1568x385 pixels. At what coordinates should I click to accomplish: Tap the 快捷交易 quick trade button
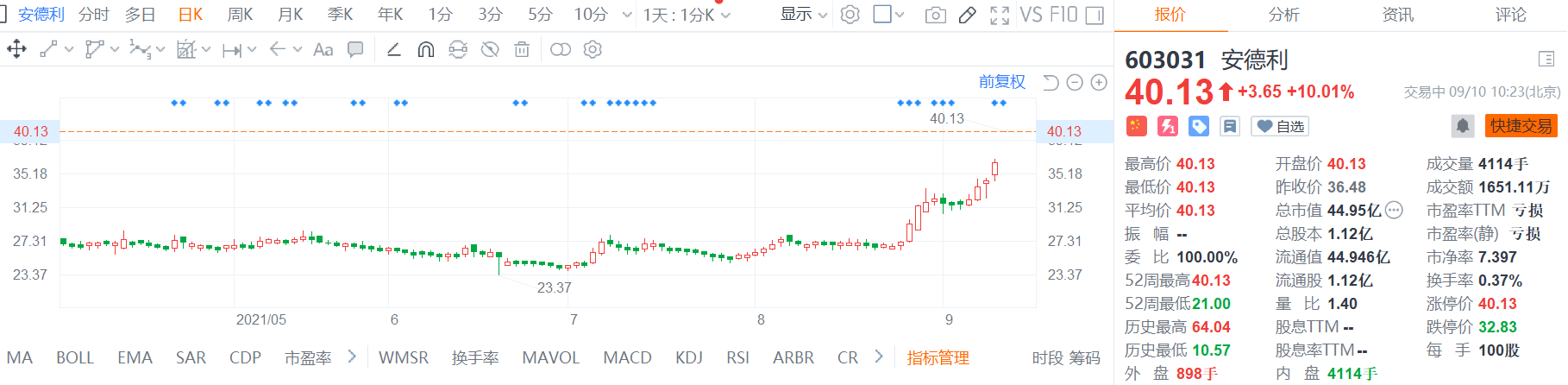[x=1521, y=126]
